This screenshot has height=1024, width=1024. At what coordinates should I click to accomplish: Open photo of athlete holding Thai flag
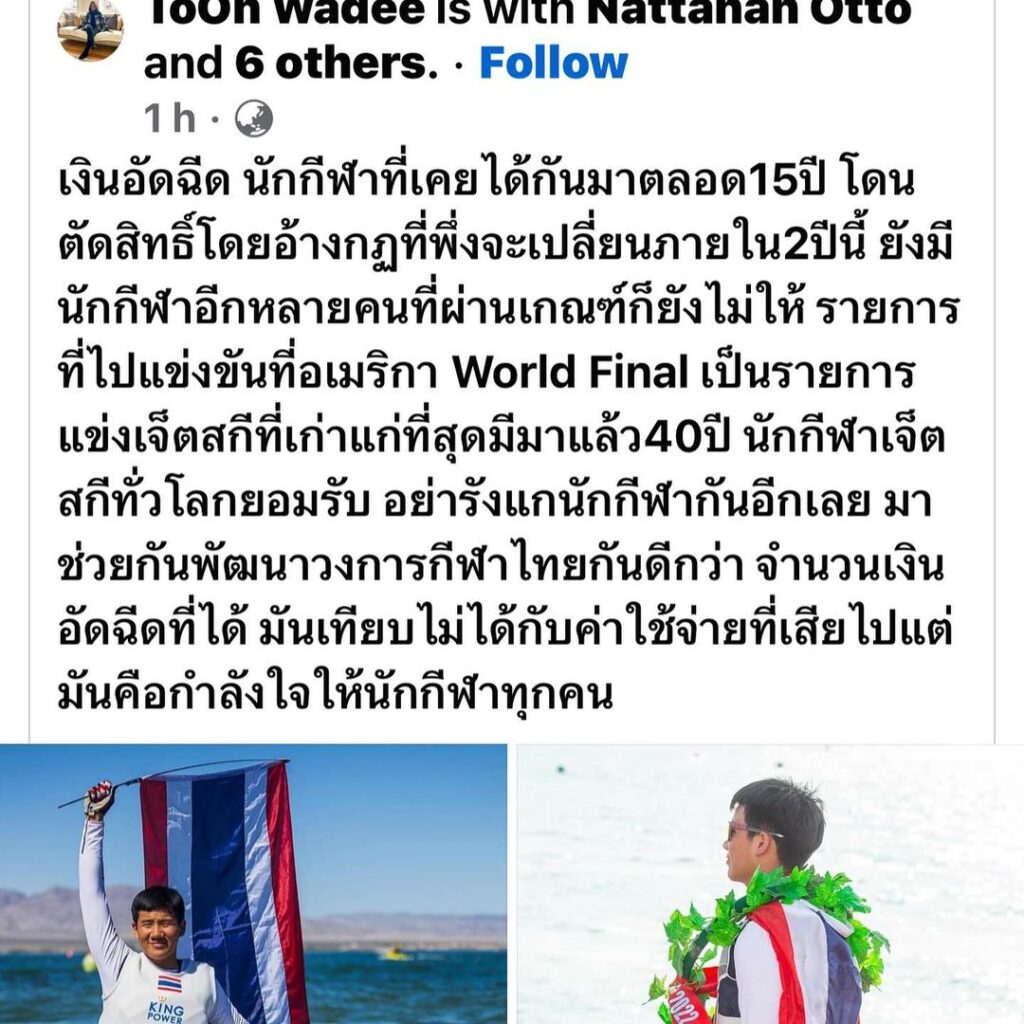[x=253, y=883]
